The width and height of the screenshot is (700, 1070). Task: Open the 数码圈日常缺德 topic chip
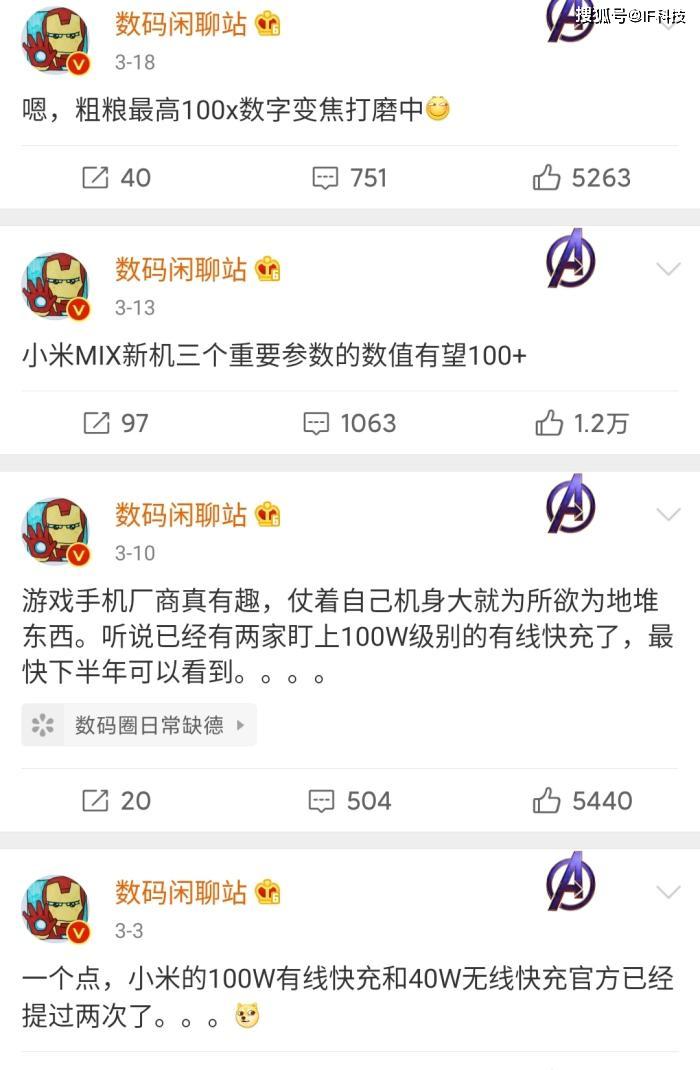point(139,725)
